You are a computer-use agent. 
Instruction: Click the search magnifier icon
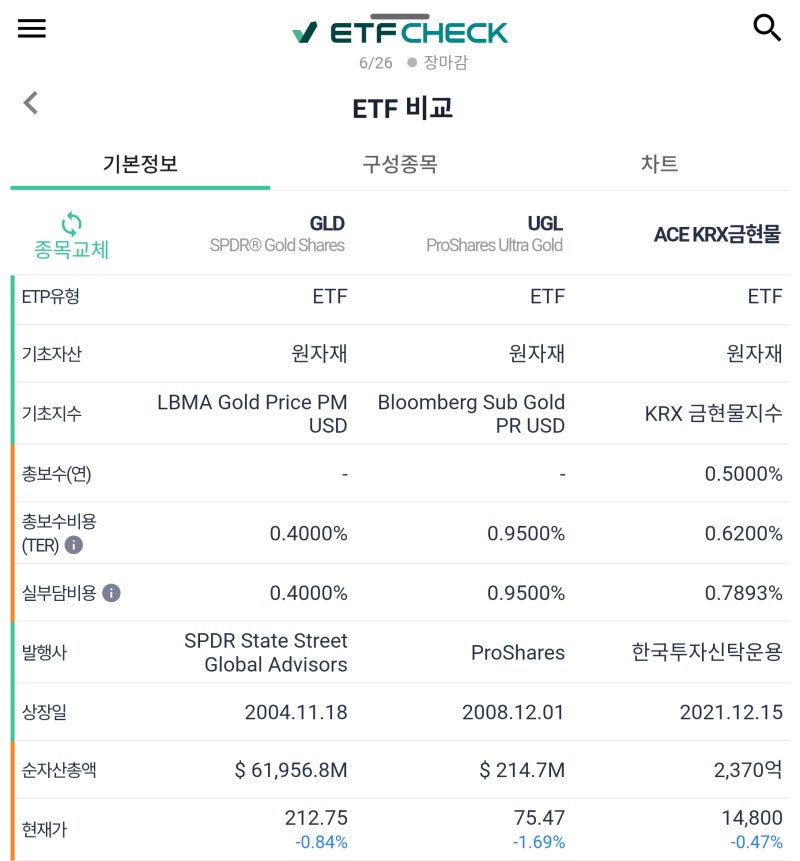[767, 27]
